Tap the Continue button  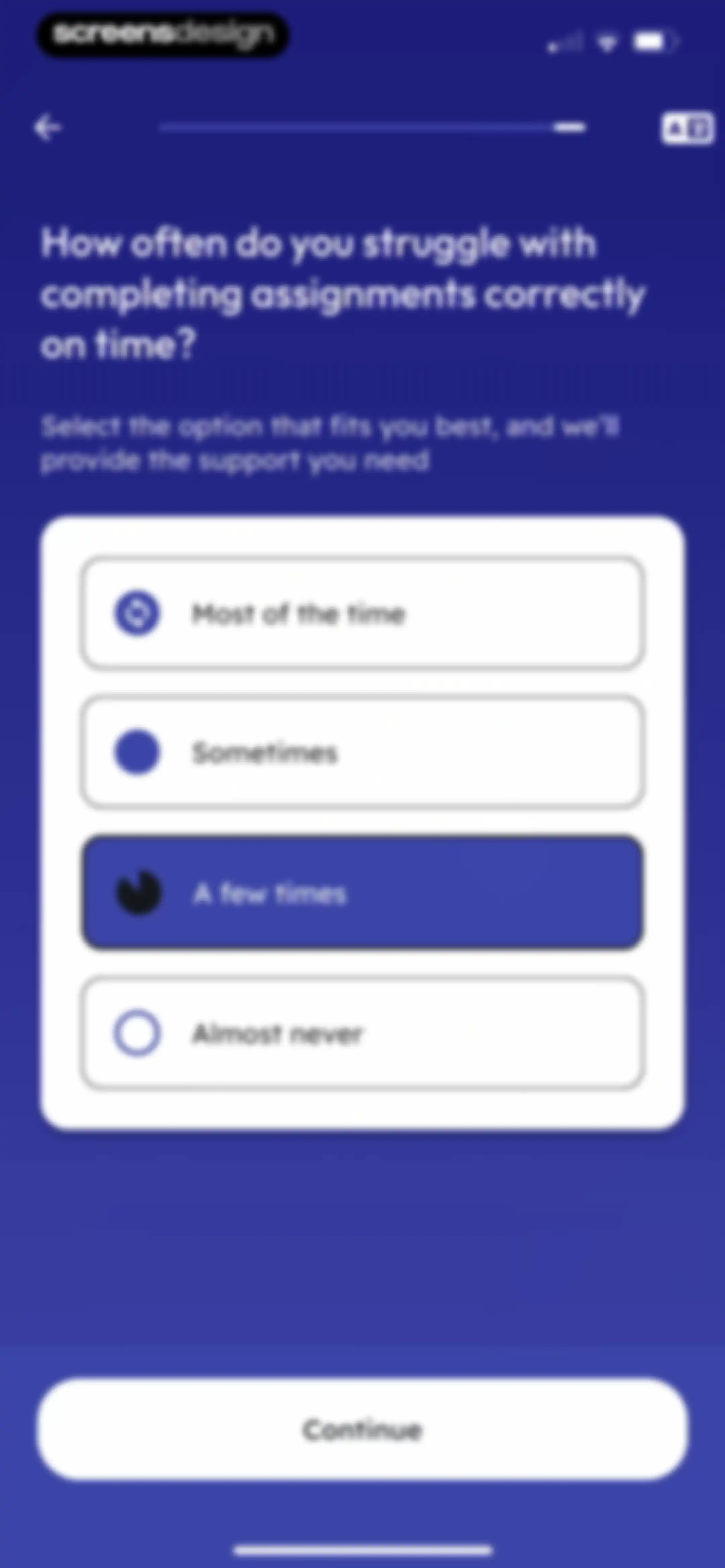click(x=363, y=1429)
